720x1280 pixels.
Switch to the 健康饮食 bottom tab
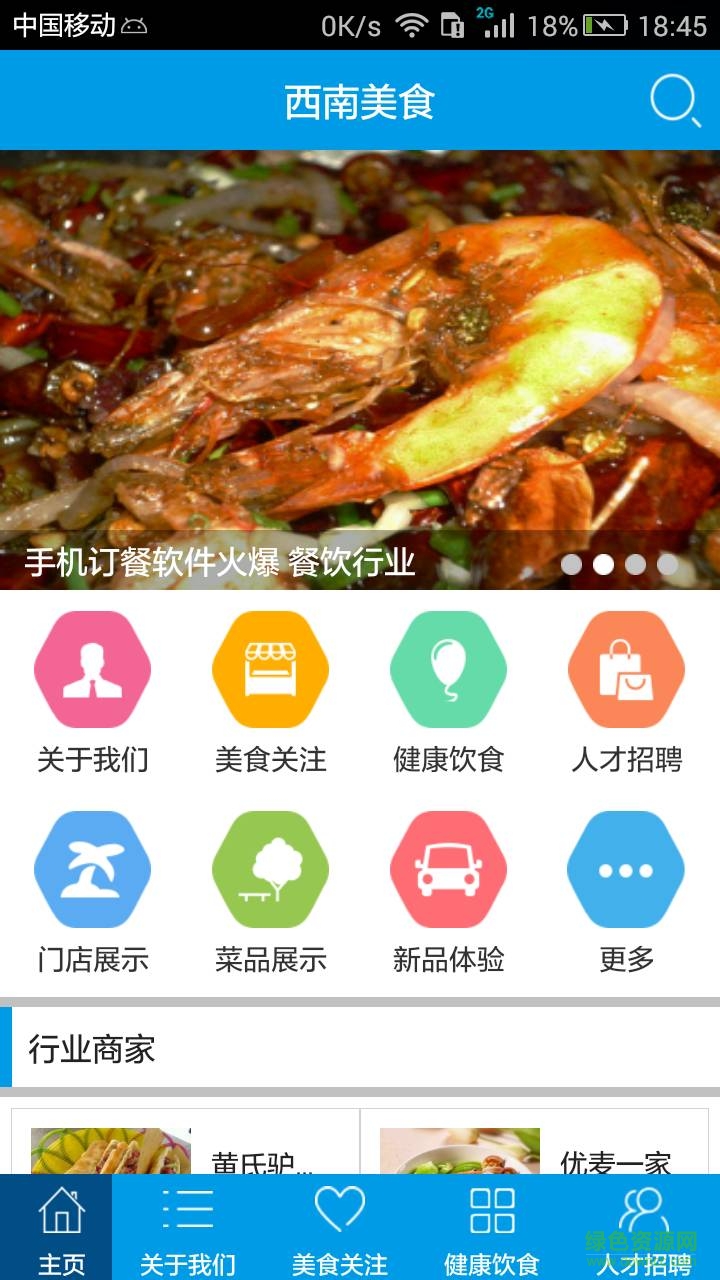491,1228
